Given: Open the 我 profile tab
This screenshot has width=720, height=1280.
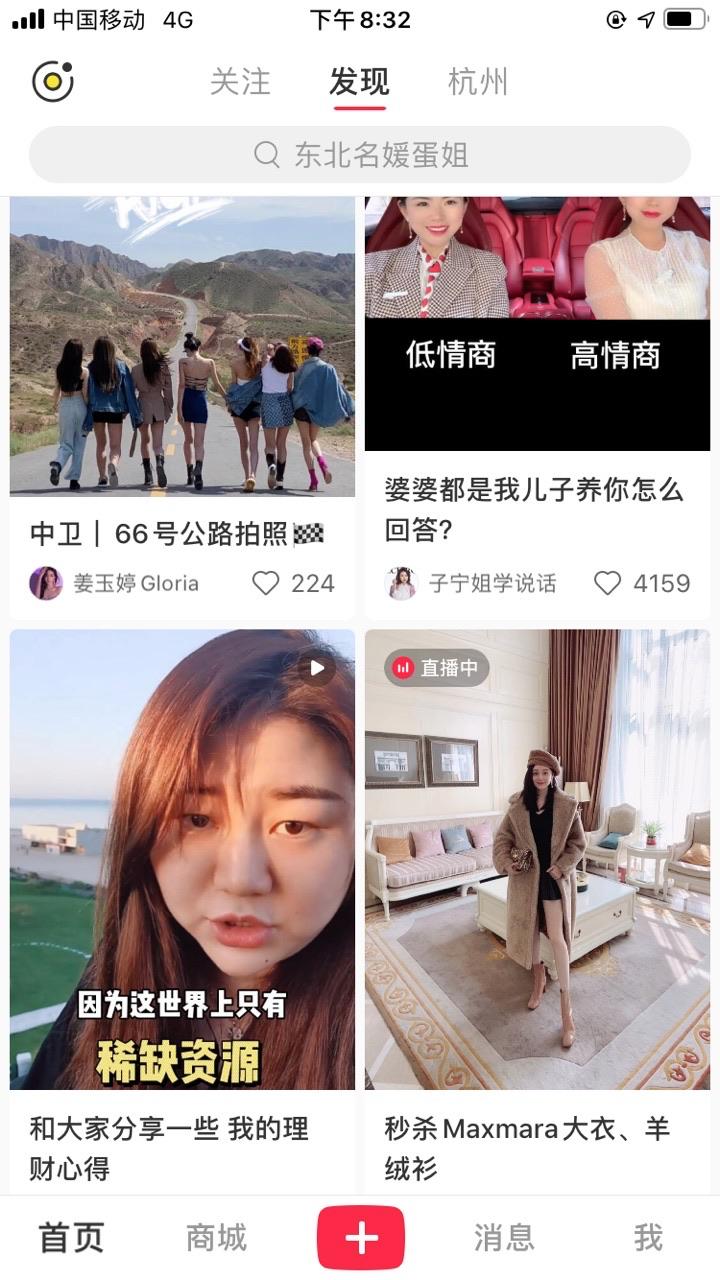Looking at the screenshot, I should click(x=648, y=1238).
